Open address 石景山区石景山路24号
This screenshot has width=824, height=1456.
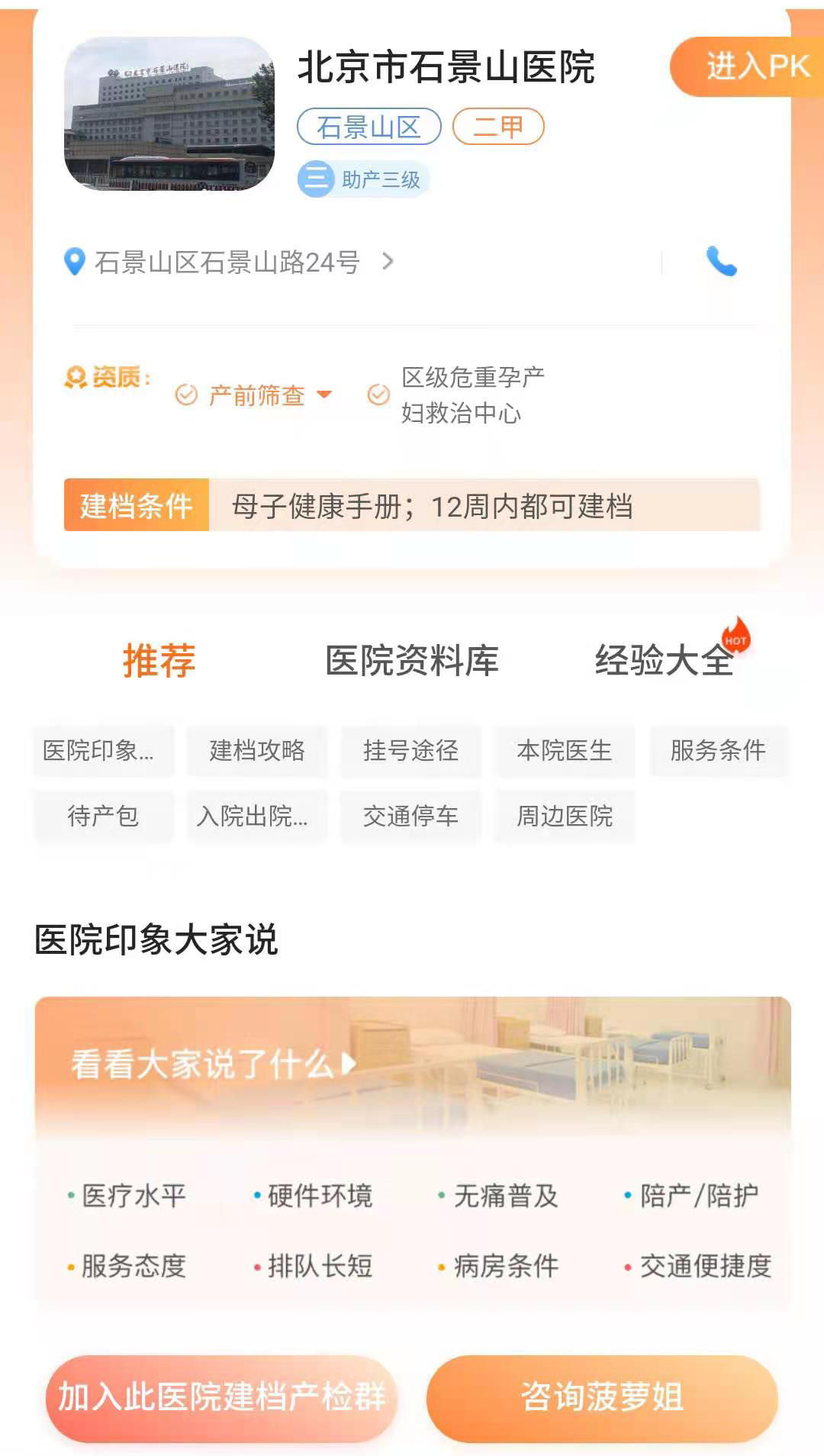tap(229, 262)
